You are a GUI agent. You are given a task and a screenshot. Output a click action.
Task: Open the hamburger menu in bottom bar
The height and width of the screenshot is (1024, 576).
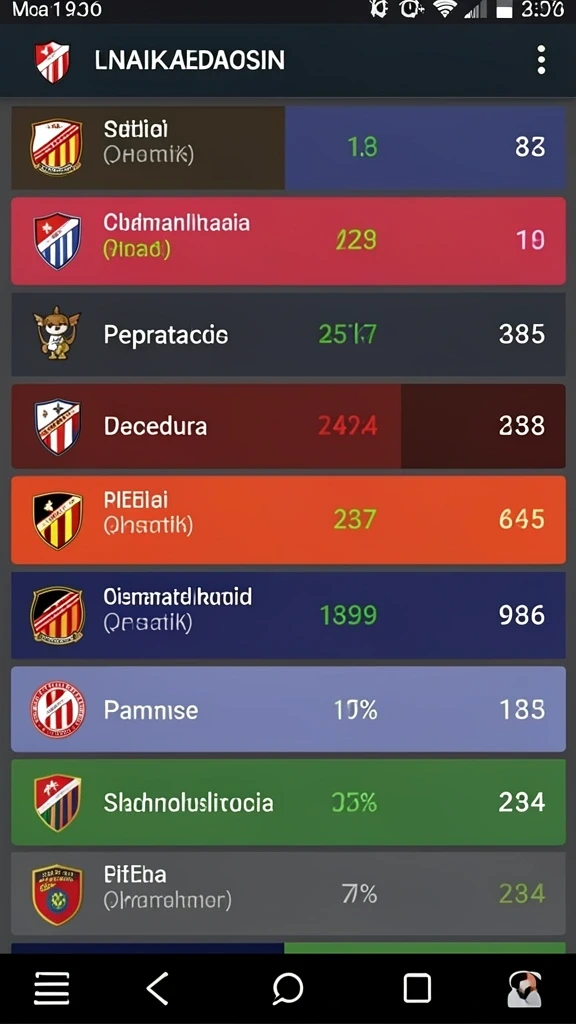[52, 987]
